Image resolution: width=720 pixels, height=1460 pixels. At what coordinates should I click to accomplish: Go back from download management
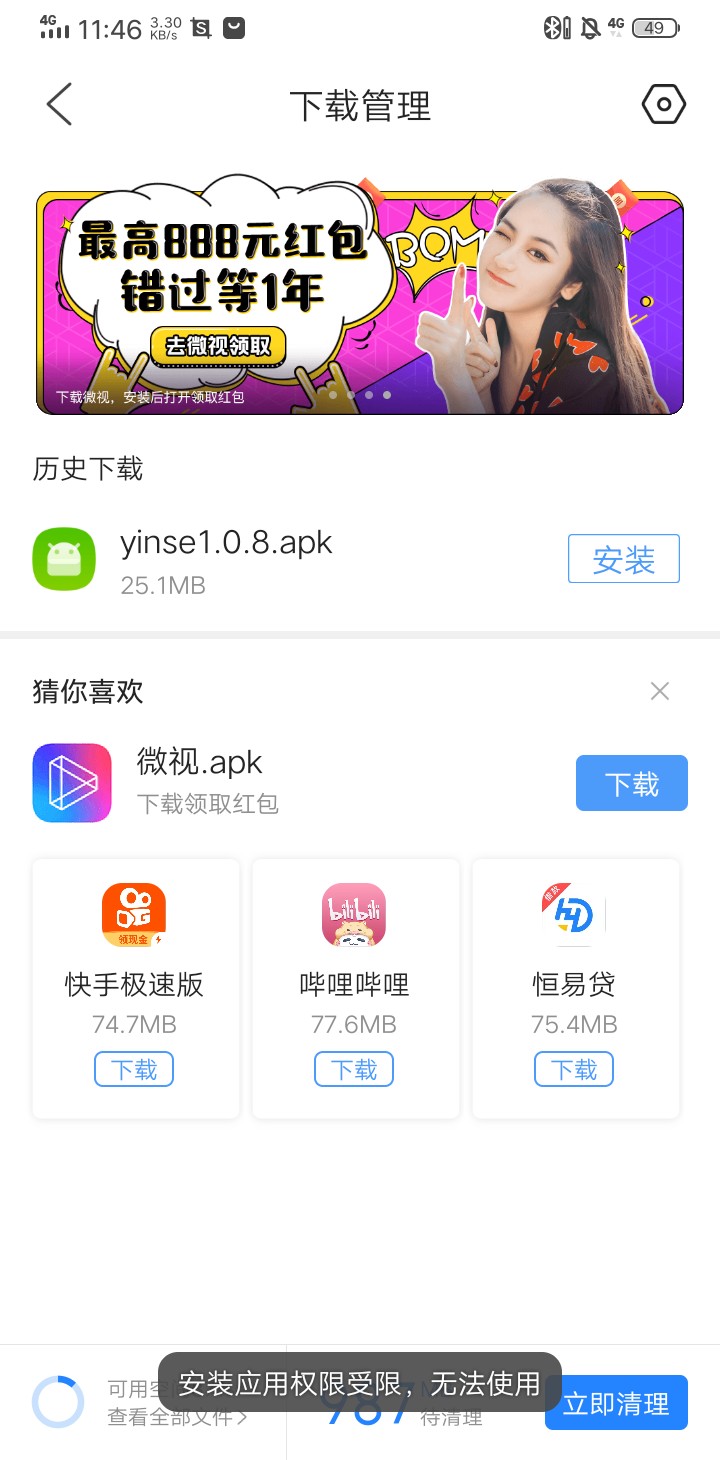pos(59,104)
